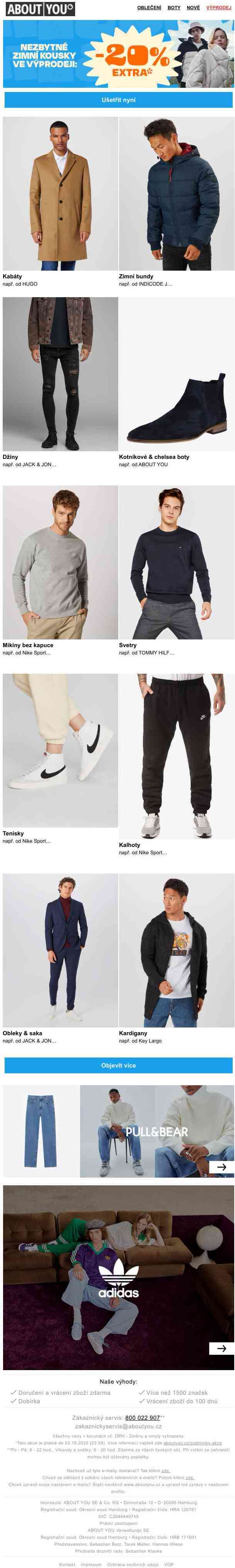
Task: Go to the BOTY section
Action: point(174,8)
